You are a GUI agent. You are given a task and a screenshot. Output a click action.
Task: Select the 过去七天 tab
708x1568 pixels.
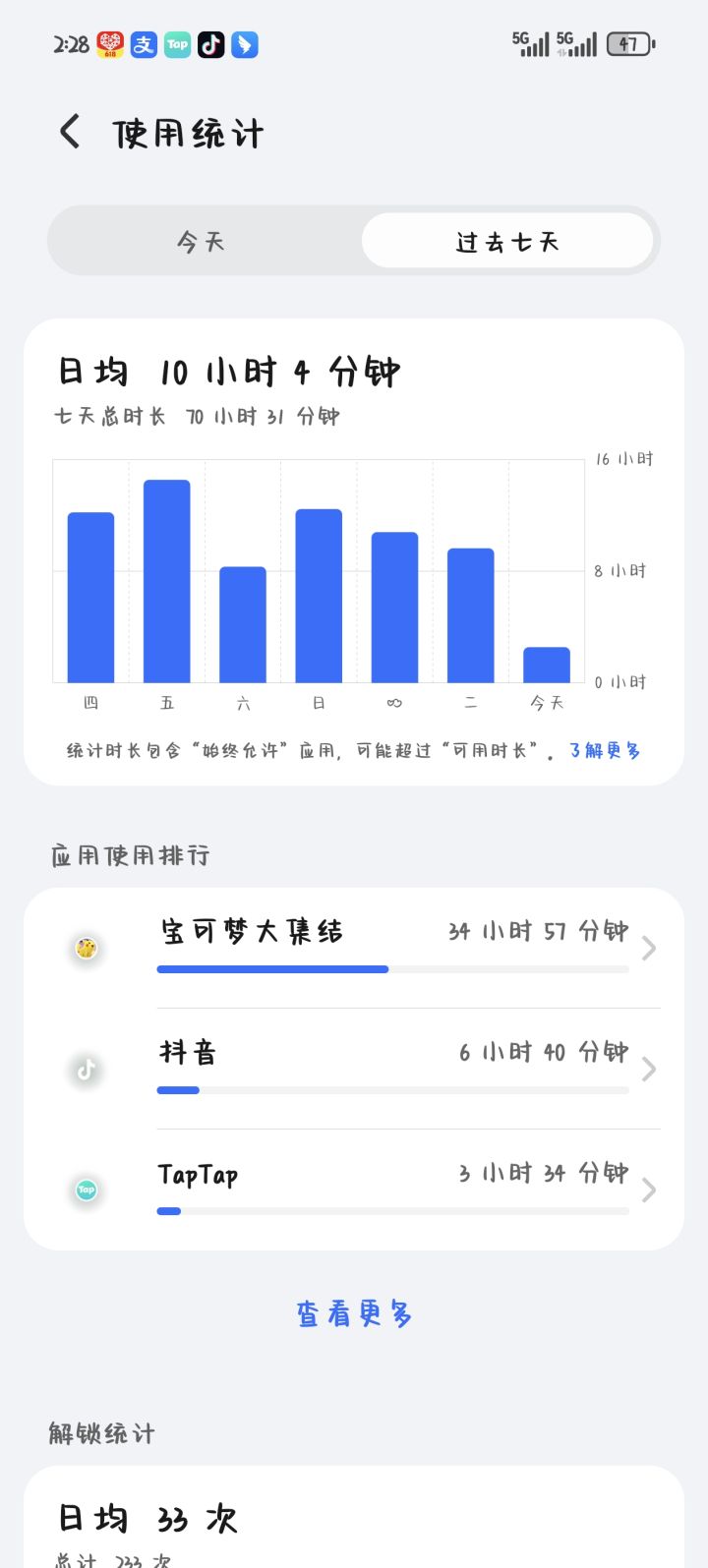(506, 241)
